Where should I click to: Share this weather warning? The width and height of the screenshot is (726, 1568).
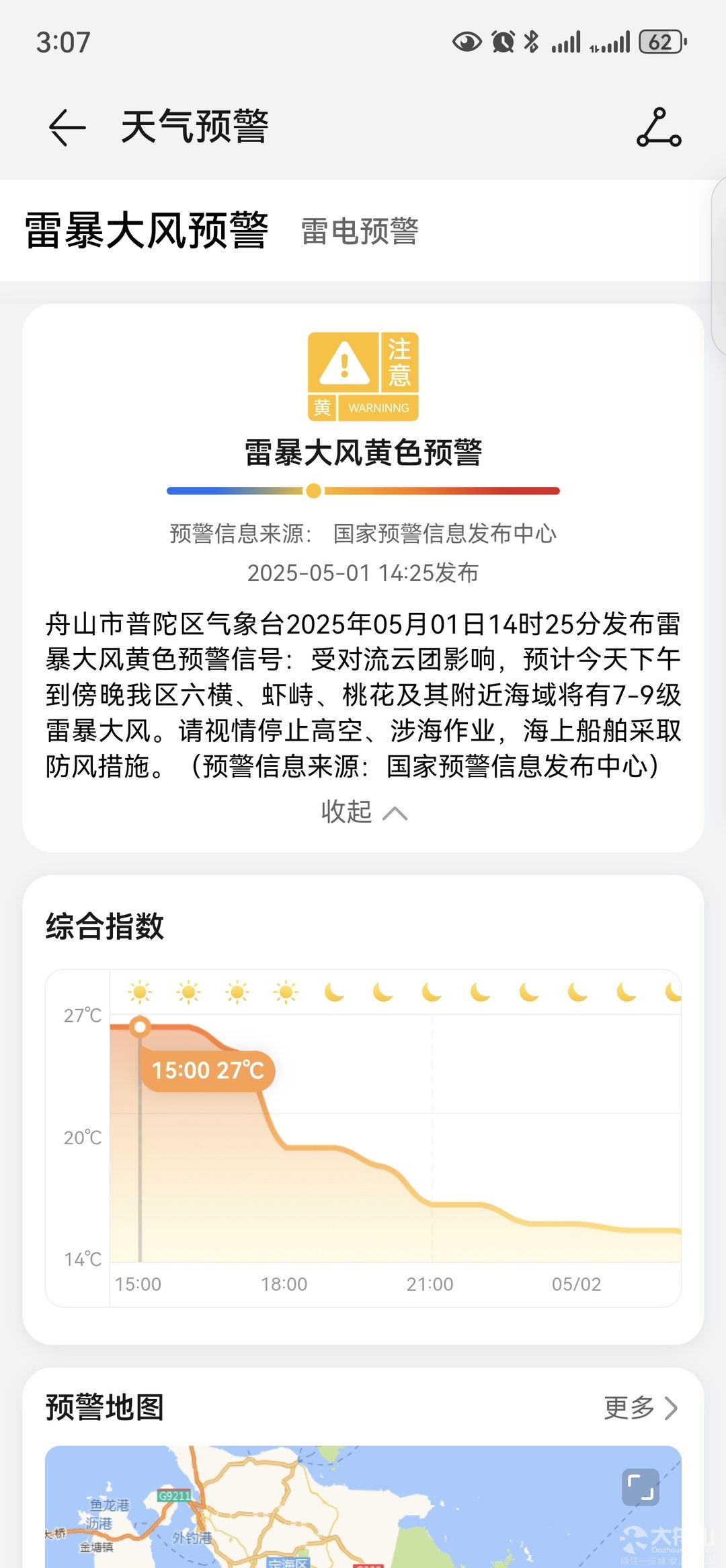pos(659,127)
